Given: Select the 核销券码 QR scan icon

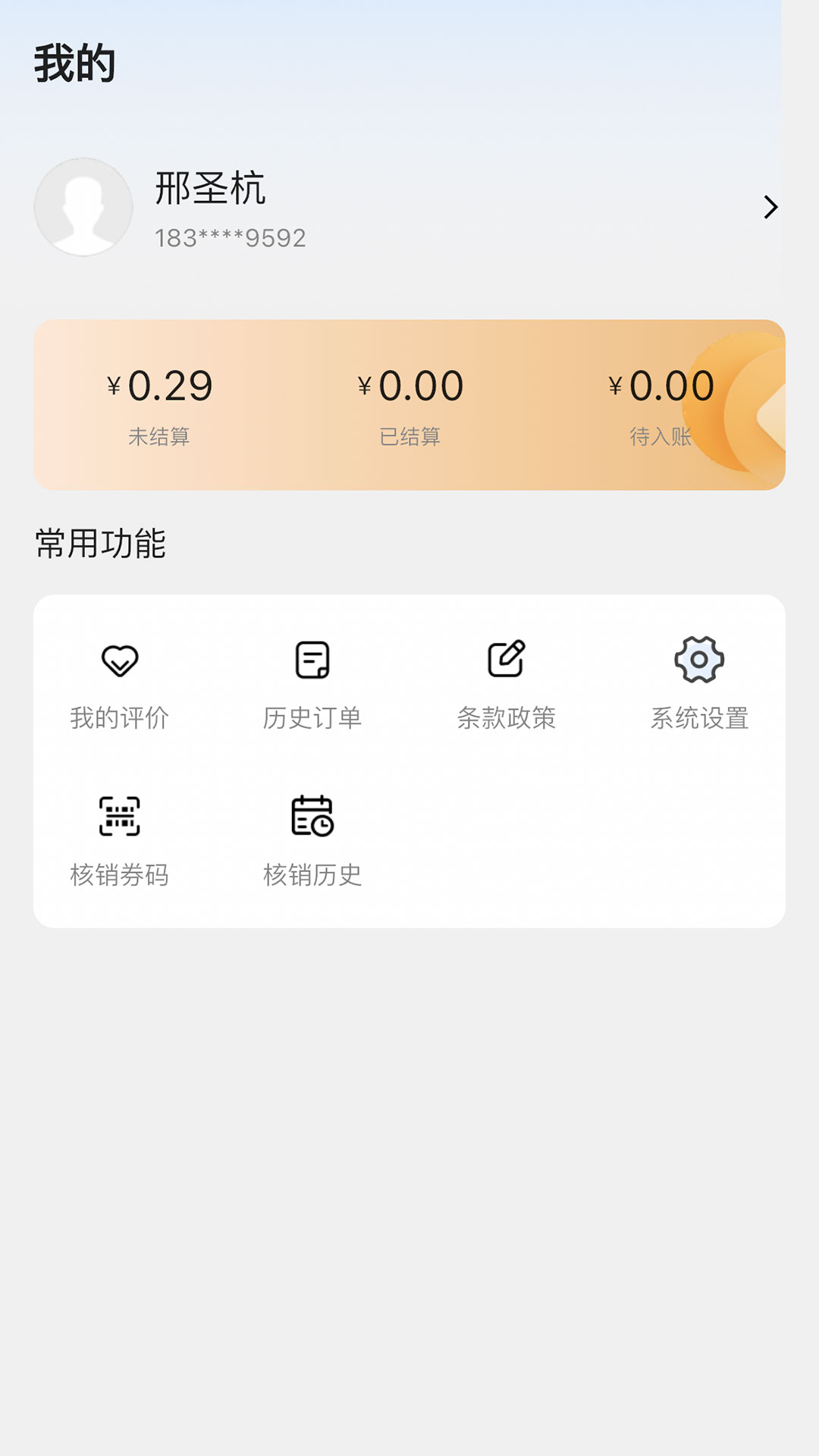Looking at the screenshot, I should click(119, 817).
